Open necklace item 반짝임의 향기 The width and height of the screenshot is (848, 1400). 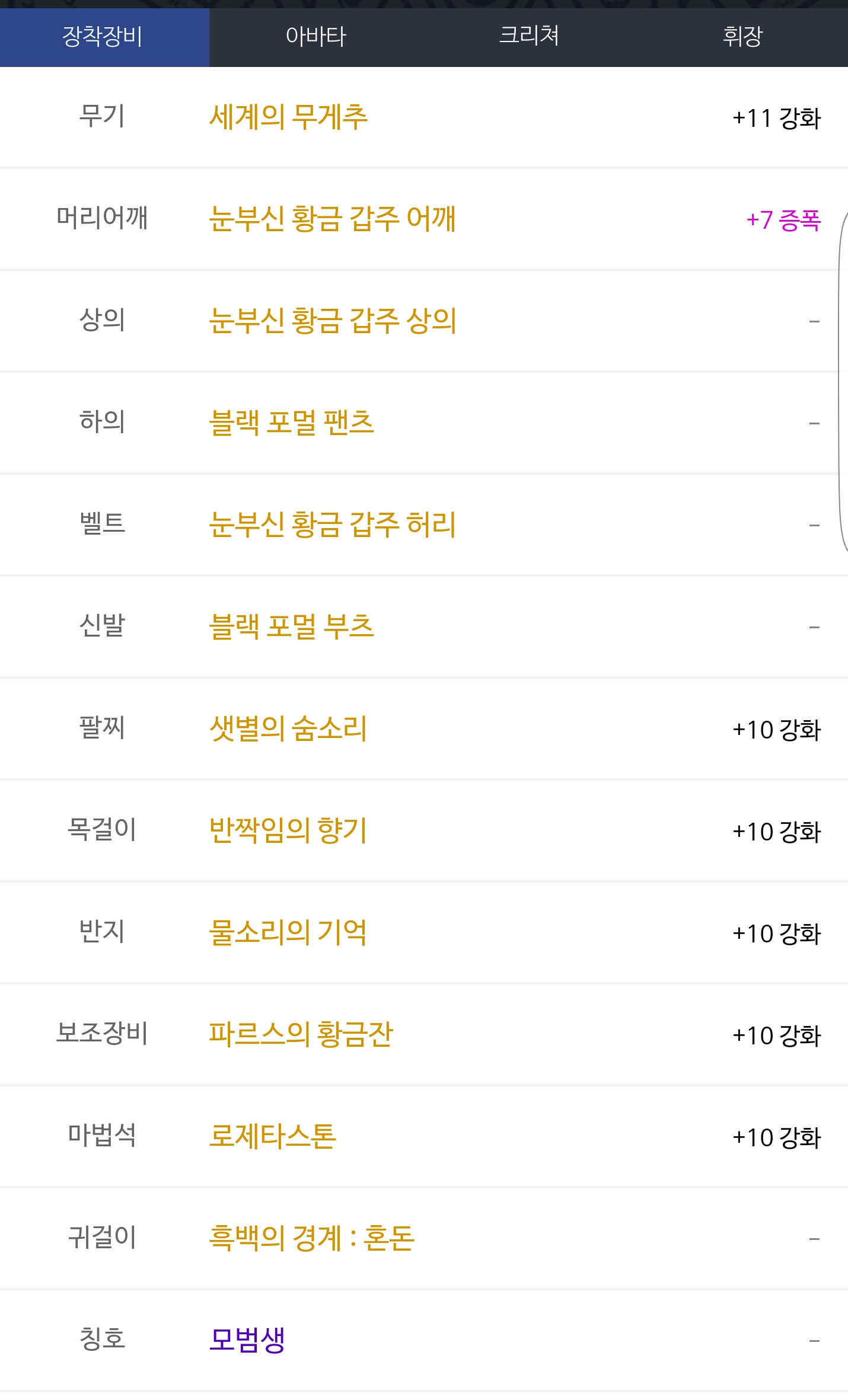click(288, 830)
